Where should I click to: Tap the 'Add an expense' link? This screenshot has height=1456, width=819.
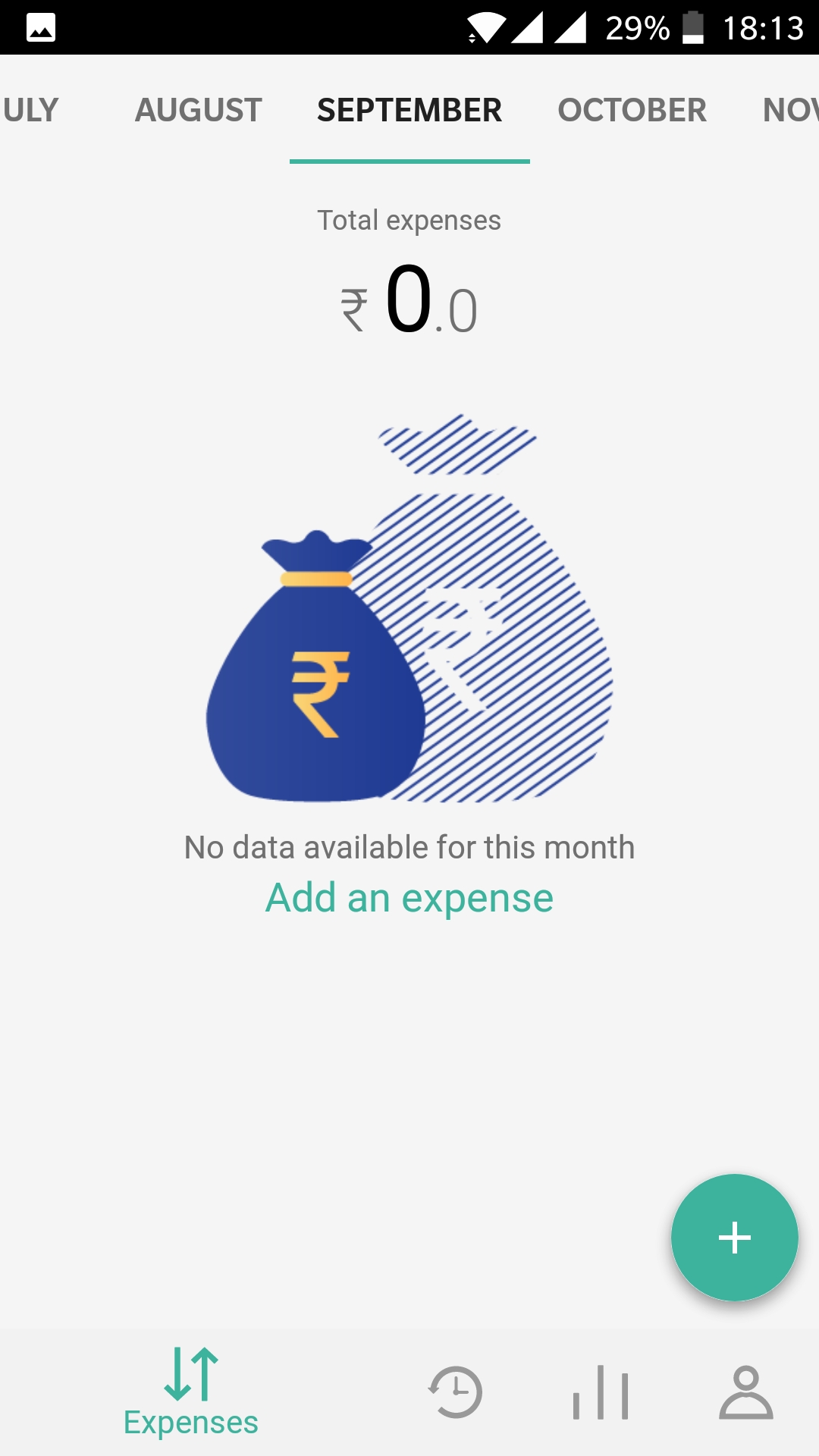click(x=409, y=898)
